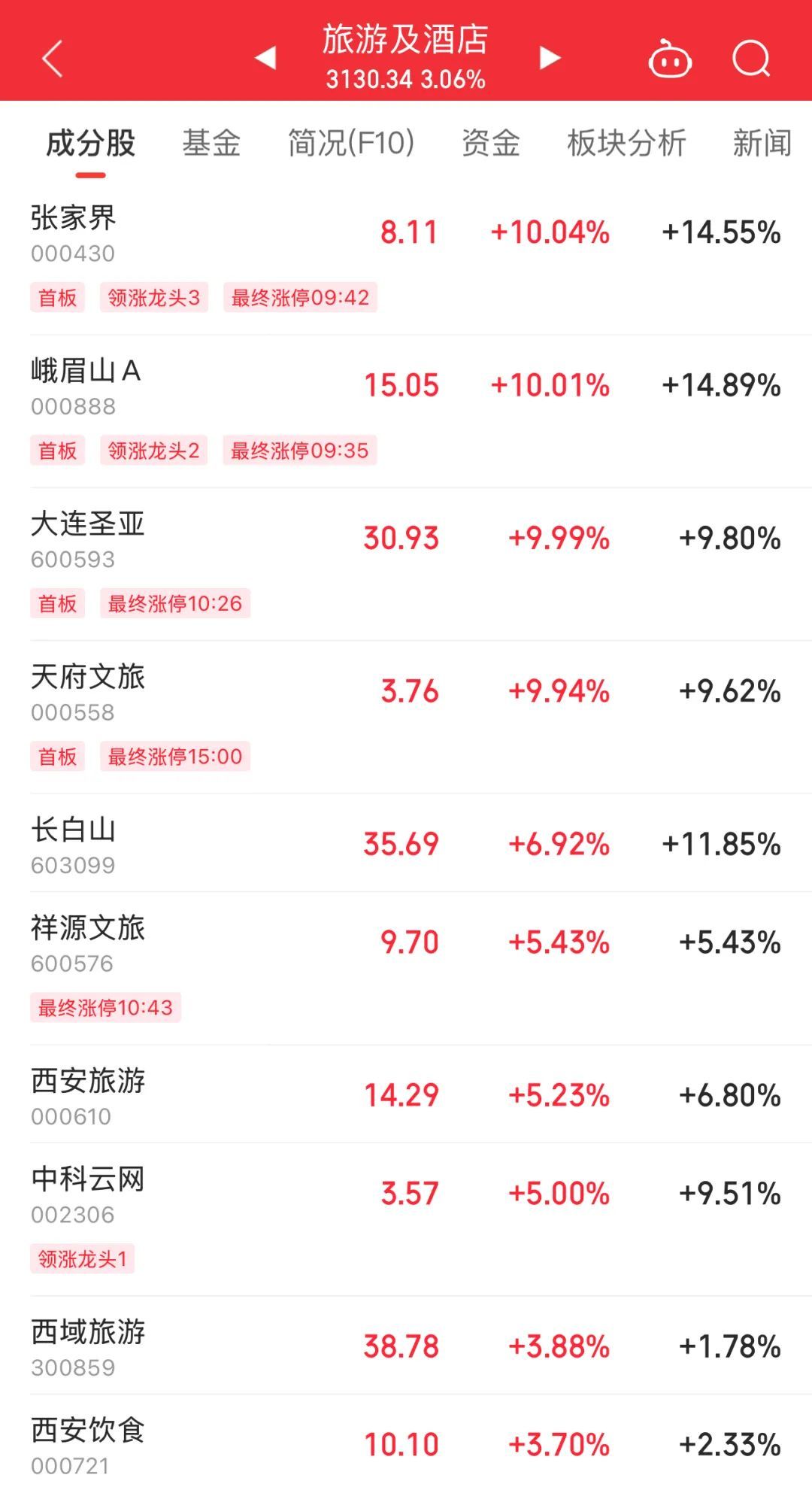The height and width of the screenshot is (1487, 812).
Task: Open stock 西域旅游 300859
Action: (x=87, y=1346)
